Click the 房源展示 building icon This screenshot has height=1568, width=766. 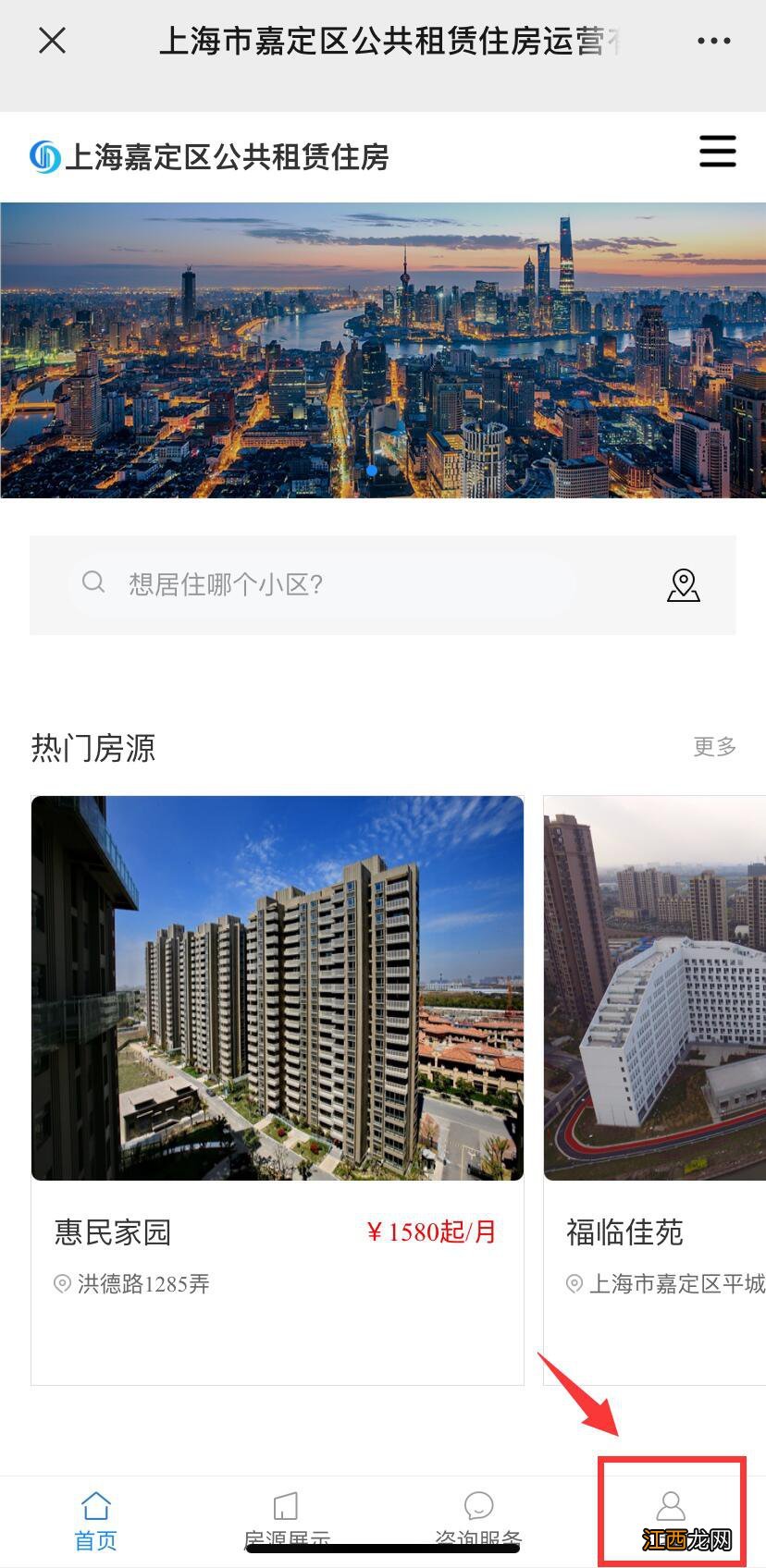click(x=285, y=1500)
